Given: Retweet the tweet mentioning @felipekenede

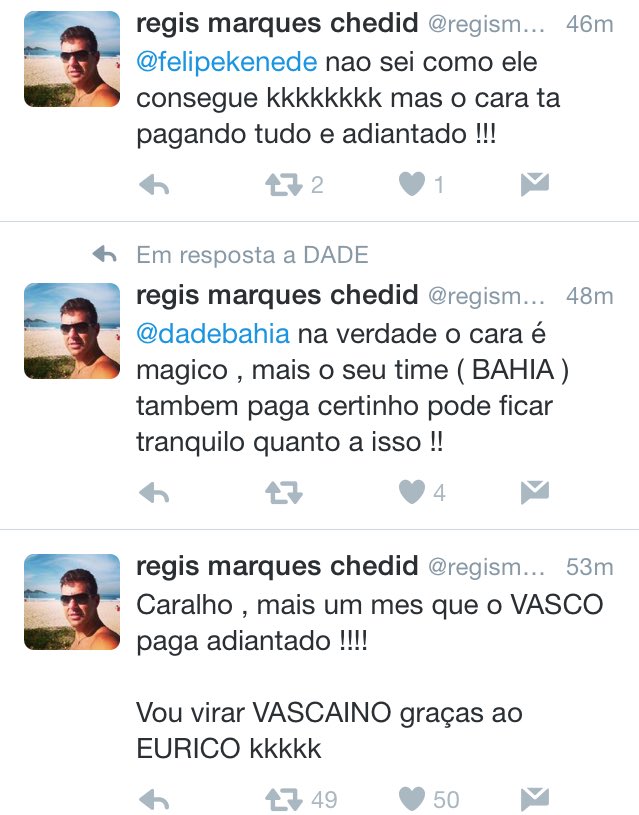Looking at the screenshot, I should click(283, 184).
